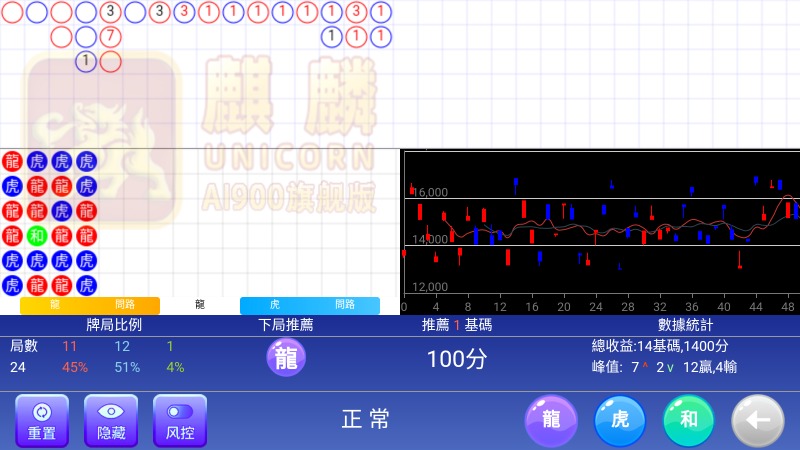Record a 虎 result with the blue button
800x450 pixels.
point(620,421)
